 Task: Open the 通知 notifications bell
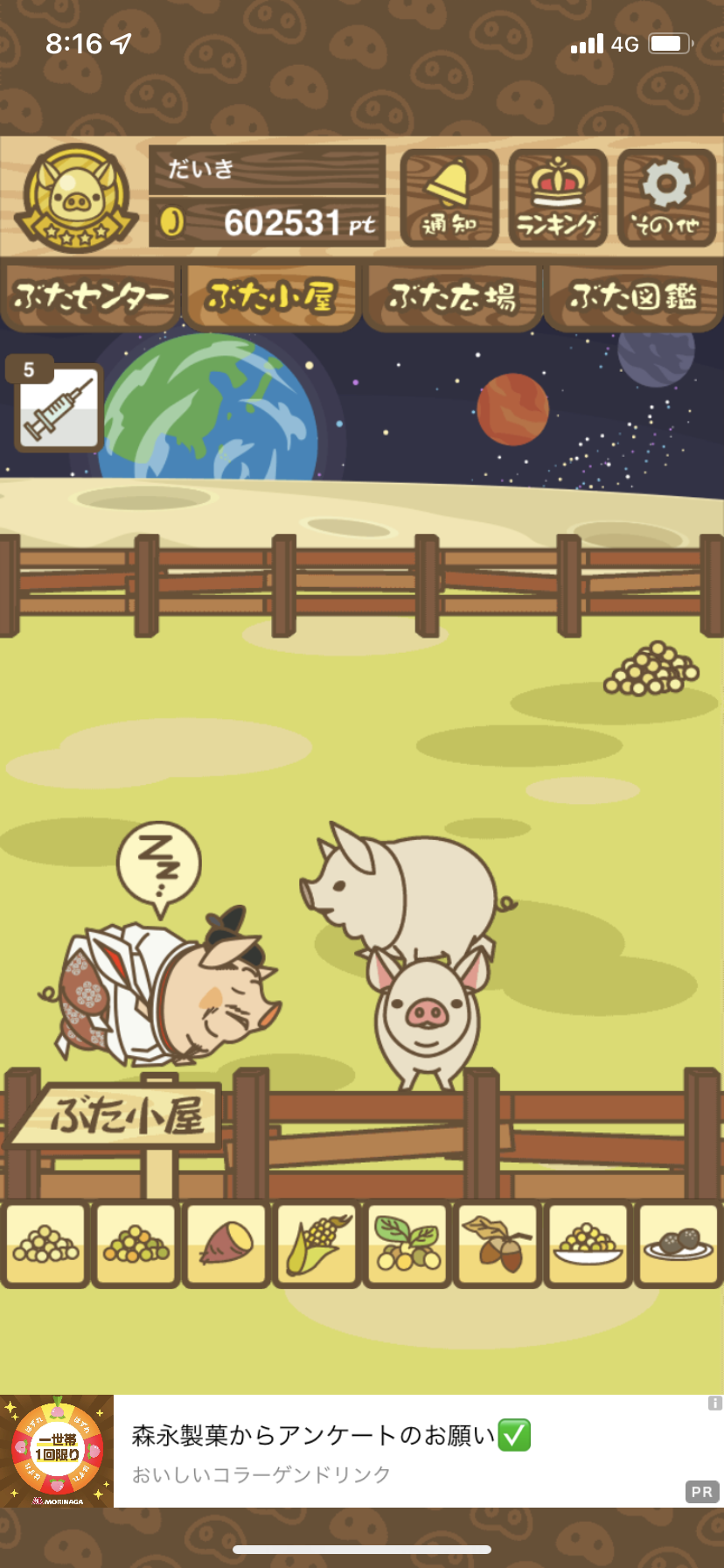pos(449,199)
